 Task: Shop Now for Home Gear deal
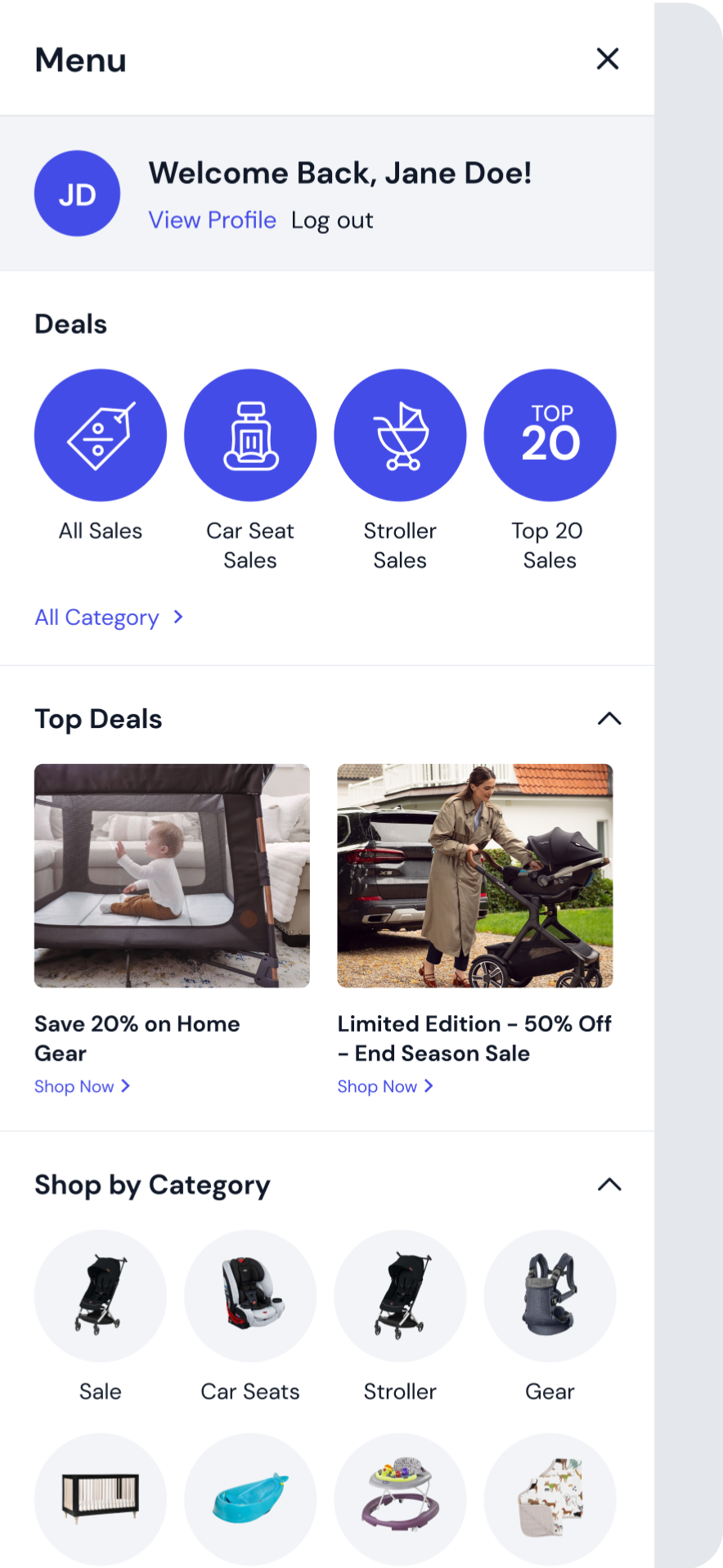[82, 1086]
